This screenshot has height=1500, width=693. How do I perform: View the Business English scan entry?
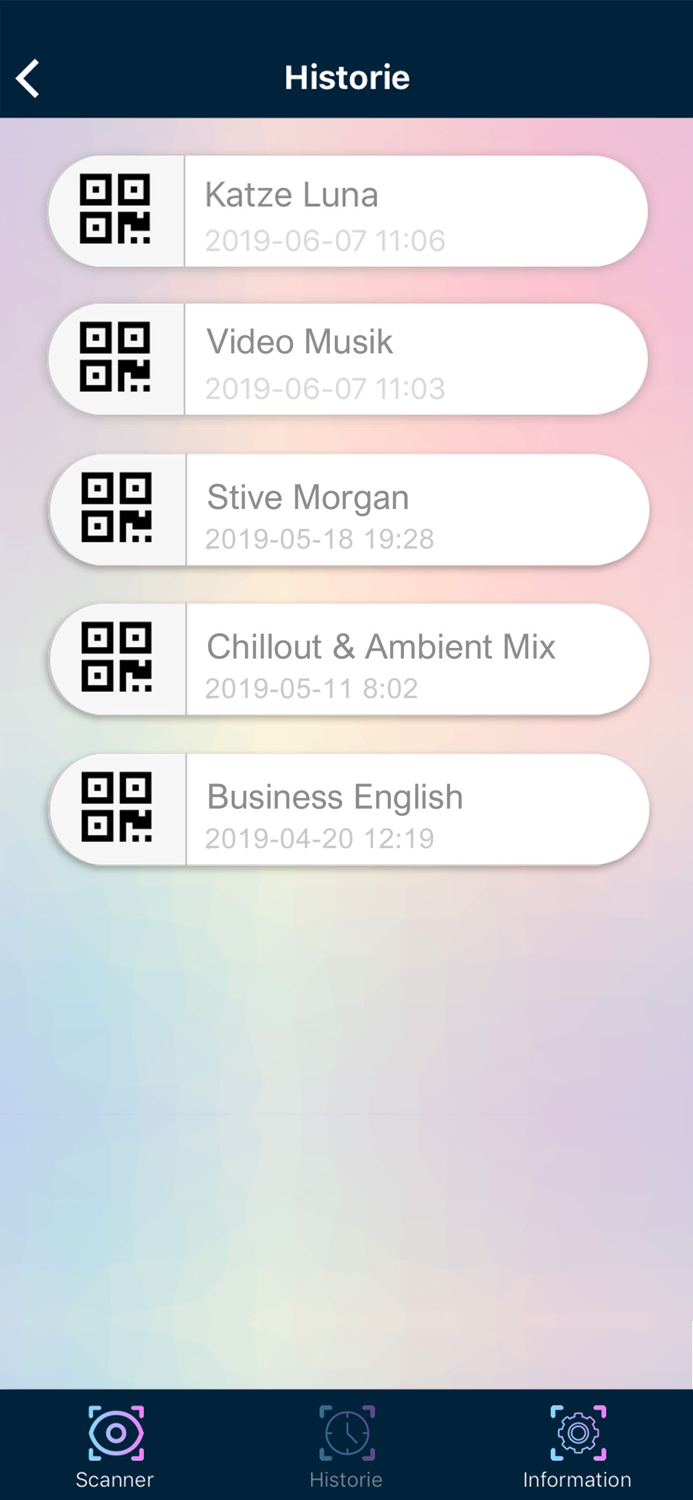coord(348,810)
